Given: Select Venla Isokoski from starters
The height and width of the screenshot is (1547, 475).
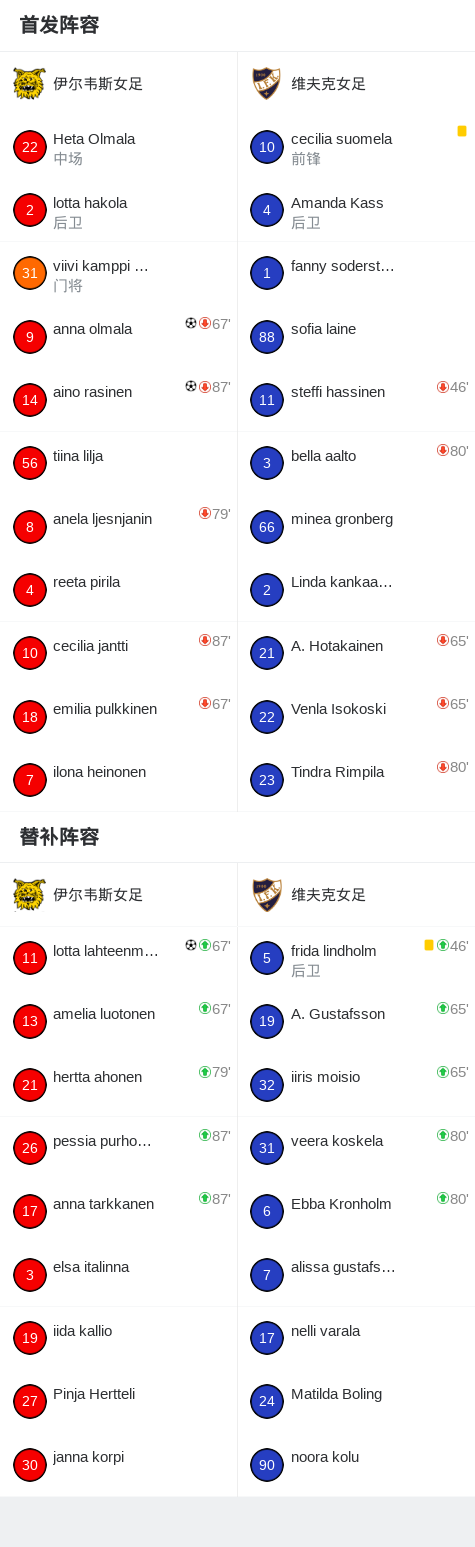Looking at the screenshot, I should pos(356,716).
